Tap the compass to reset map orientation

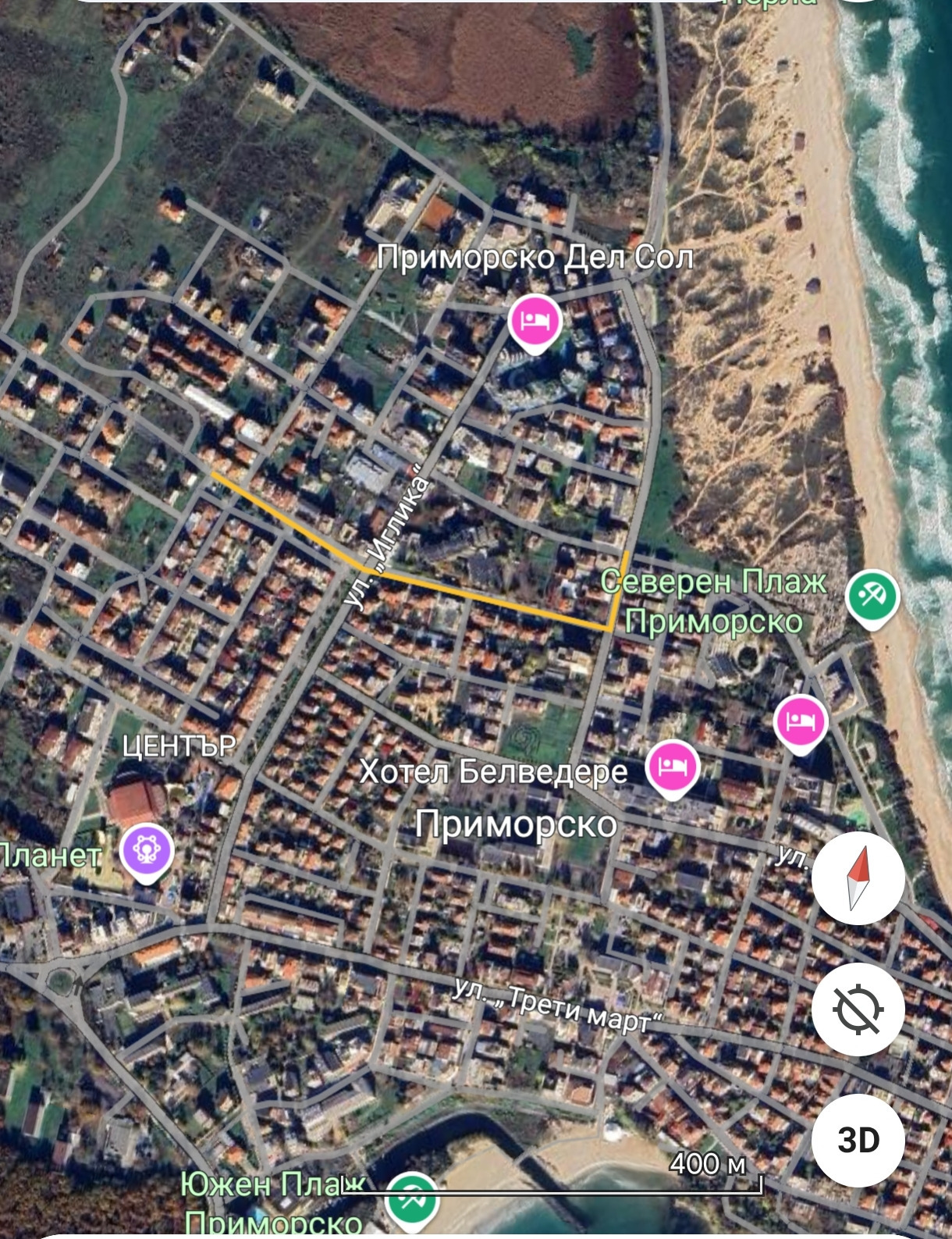[x=858, y=878]
